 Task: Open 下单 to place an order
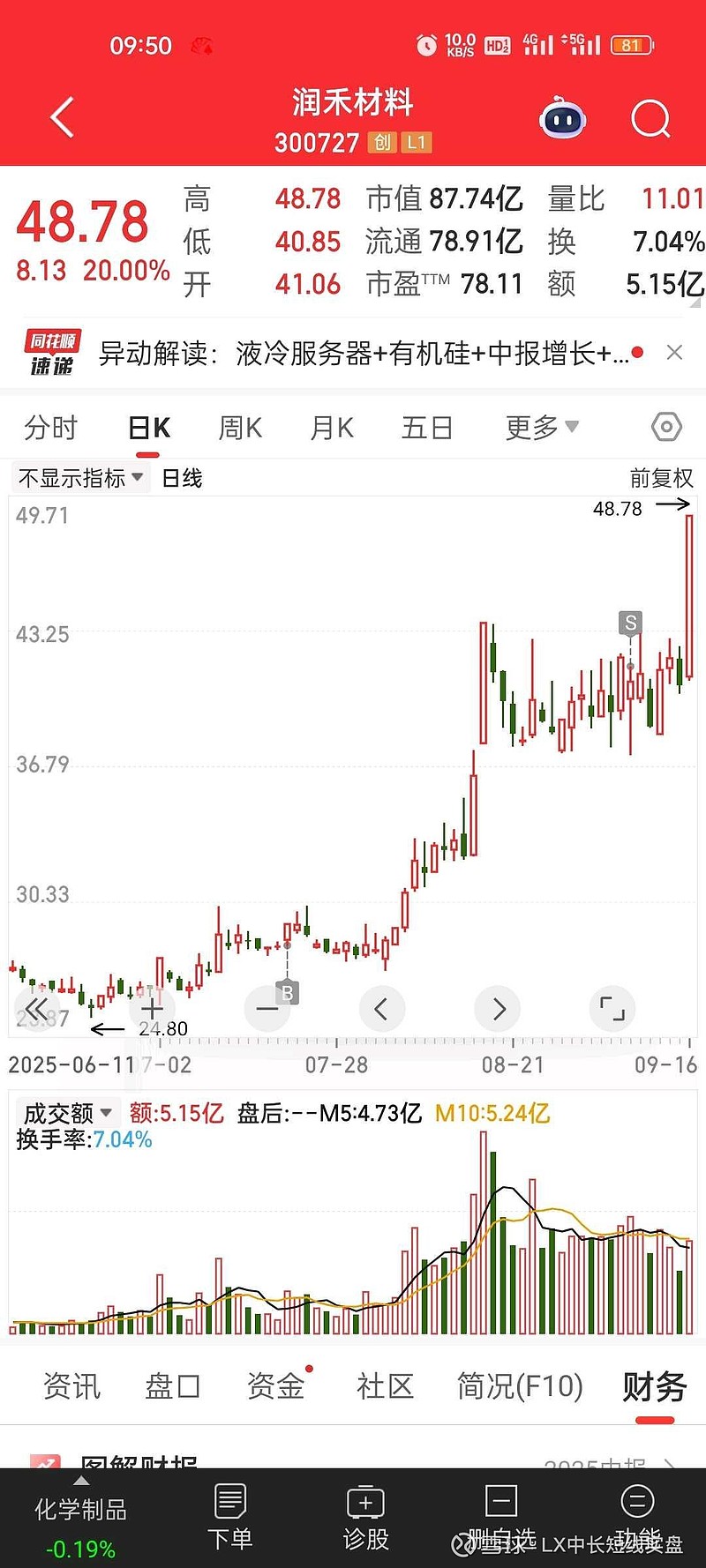coord(229,1517)
